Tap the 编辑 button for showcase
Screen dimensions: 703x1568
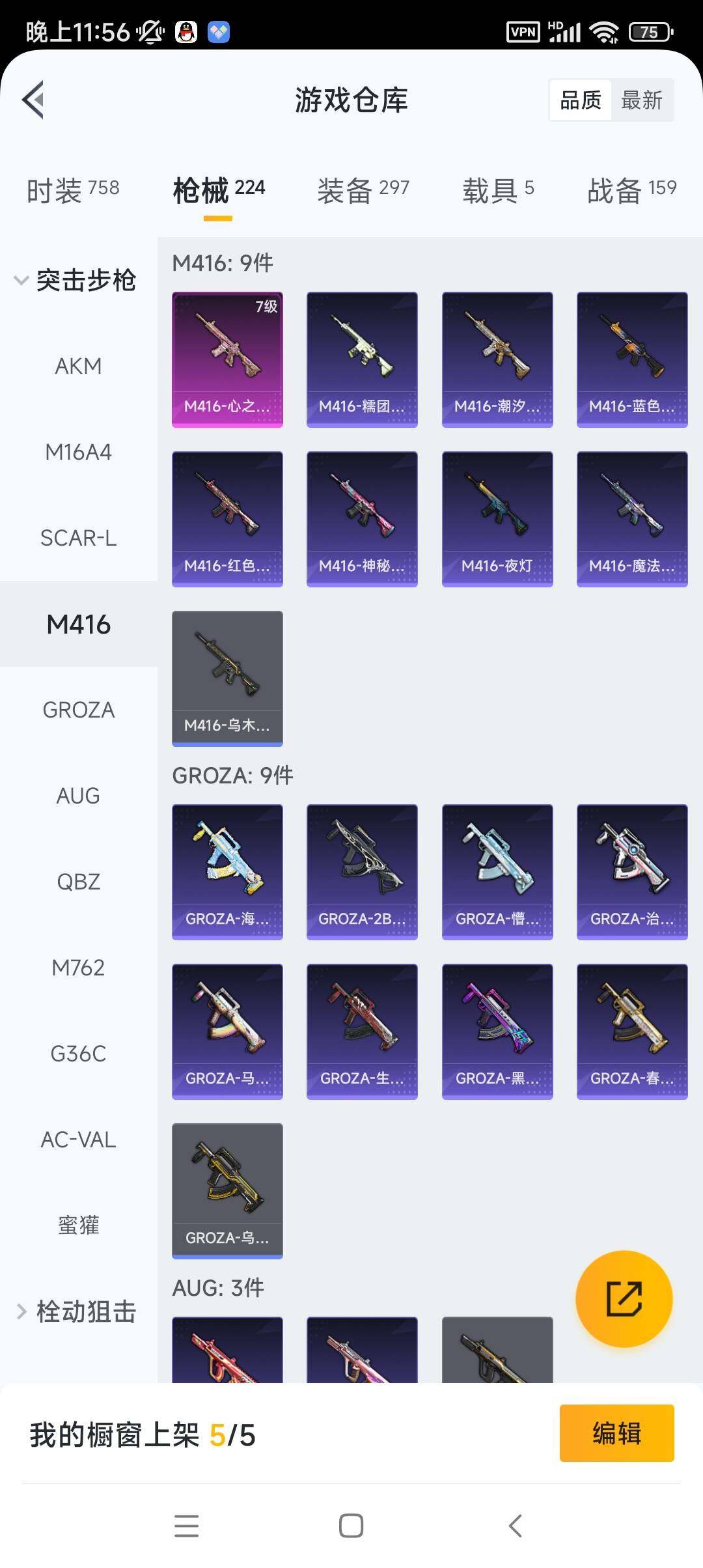[x=616, y=1433]
